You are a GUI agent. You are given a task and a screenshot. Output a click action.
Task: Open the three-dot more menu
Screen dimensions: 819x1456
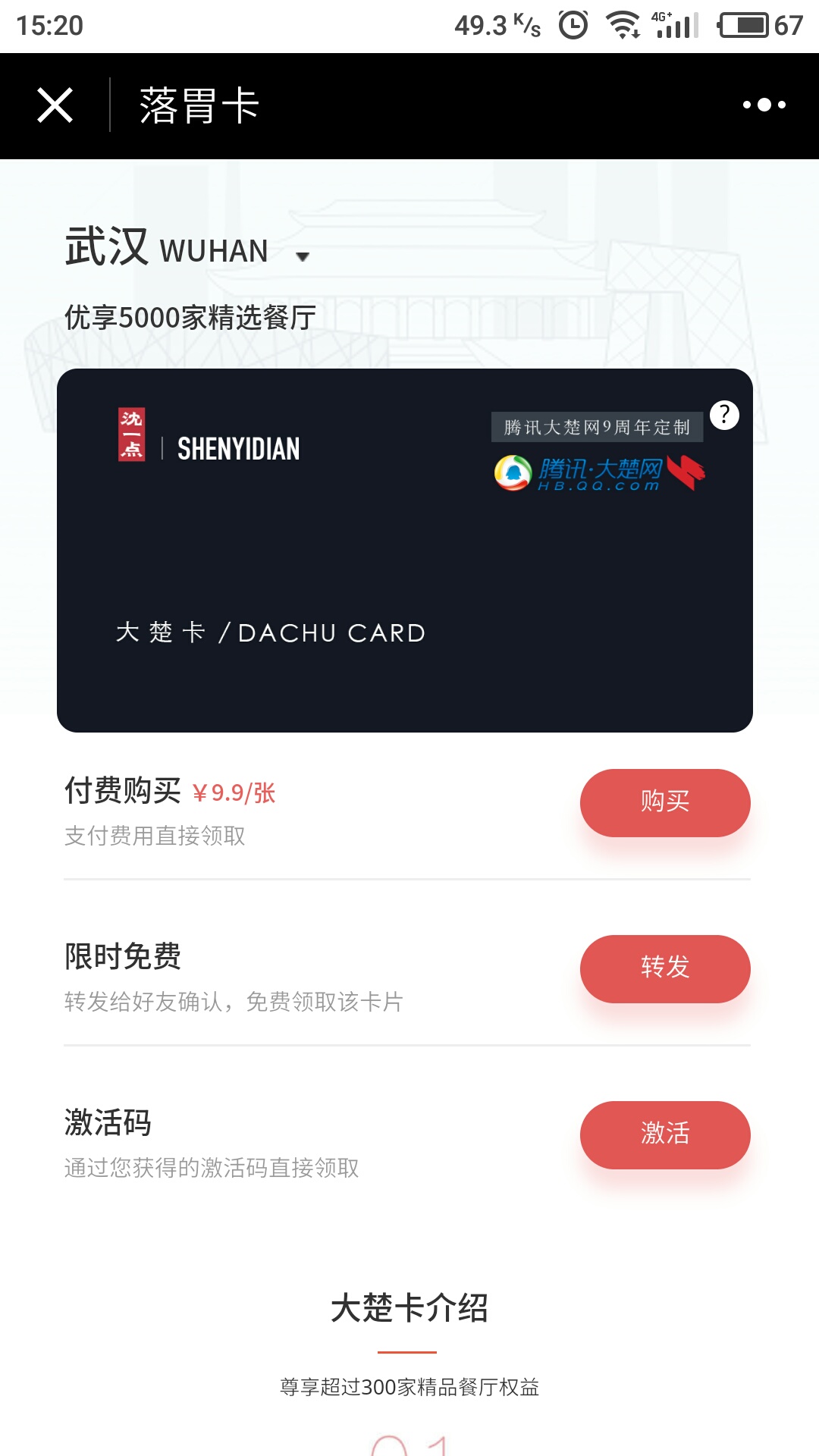click(x=764, y=105)
